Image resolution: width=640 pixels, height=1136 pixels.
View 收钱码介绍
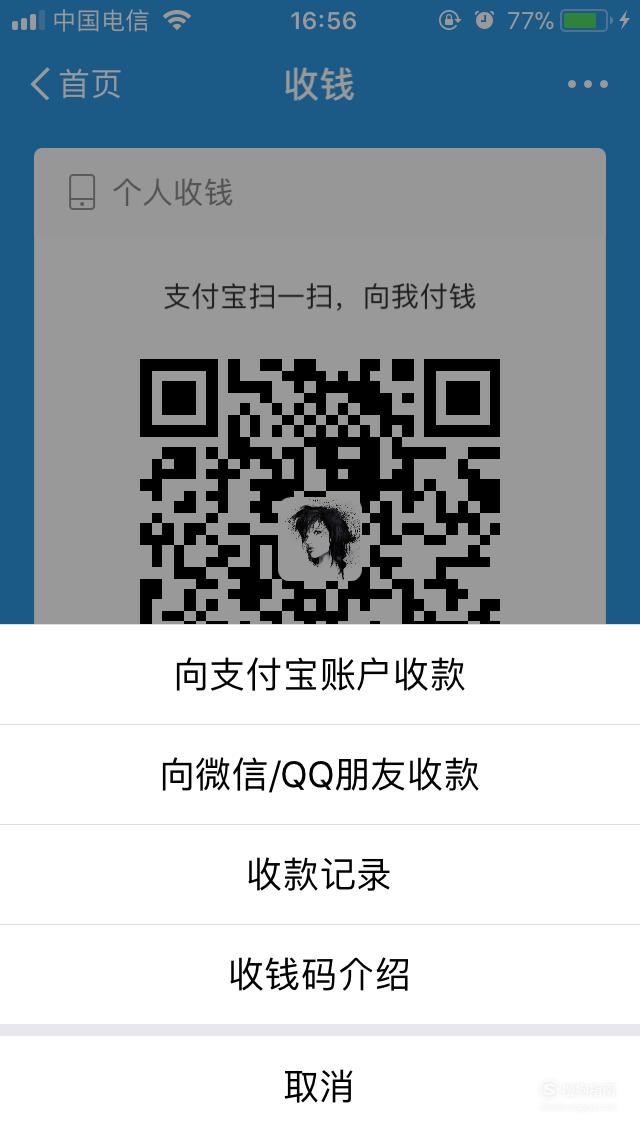click(x=320, y=974)
